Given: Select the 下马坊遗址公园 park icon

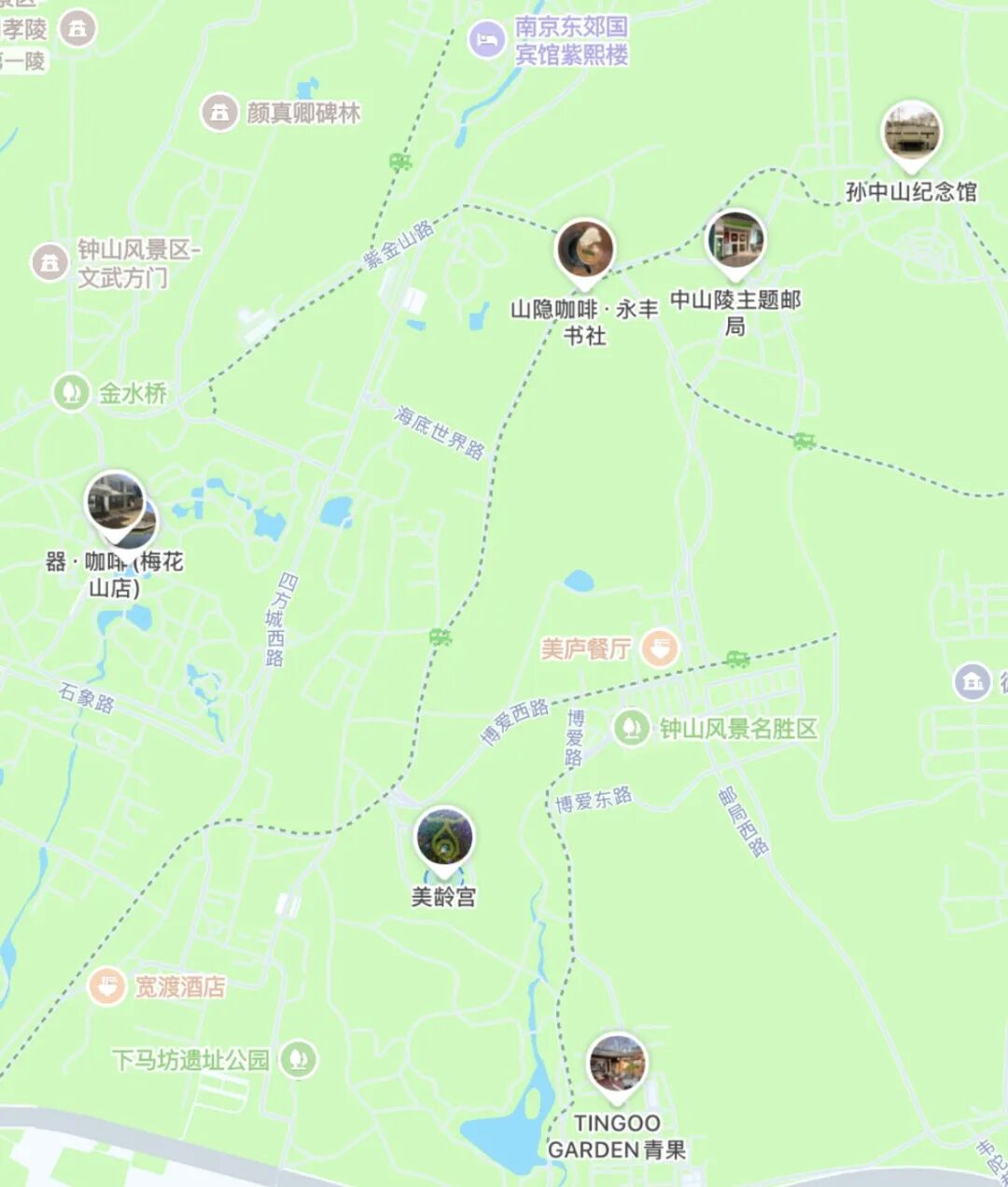Looking at the screenshot, I should 299,1059.
